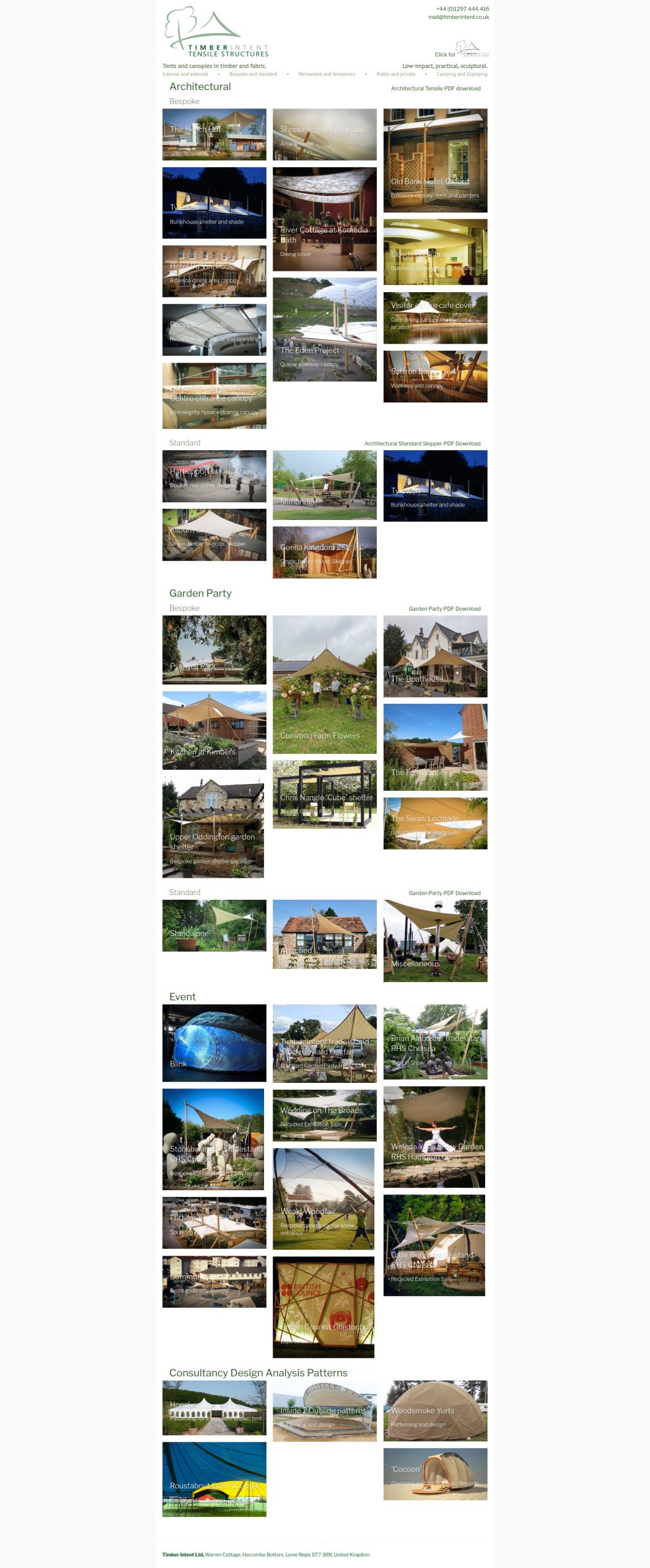Open the mail@timberintent.co.uk email link
This screenshot has height=1568, width=650.
point(458,17)
